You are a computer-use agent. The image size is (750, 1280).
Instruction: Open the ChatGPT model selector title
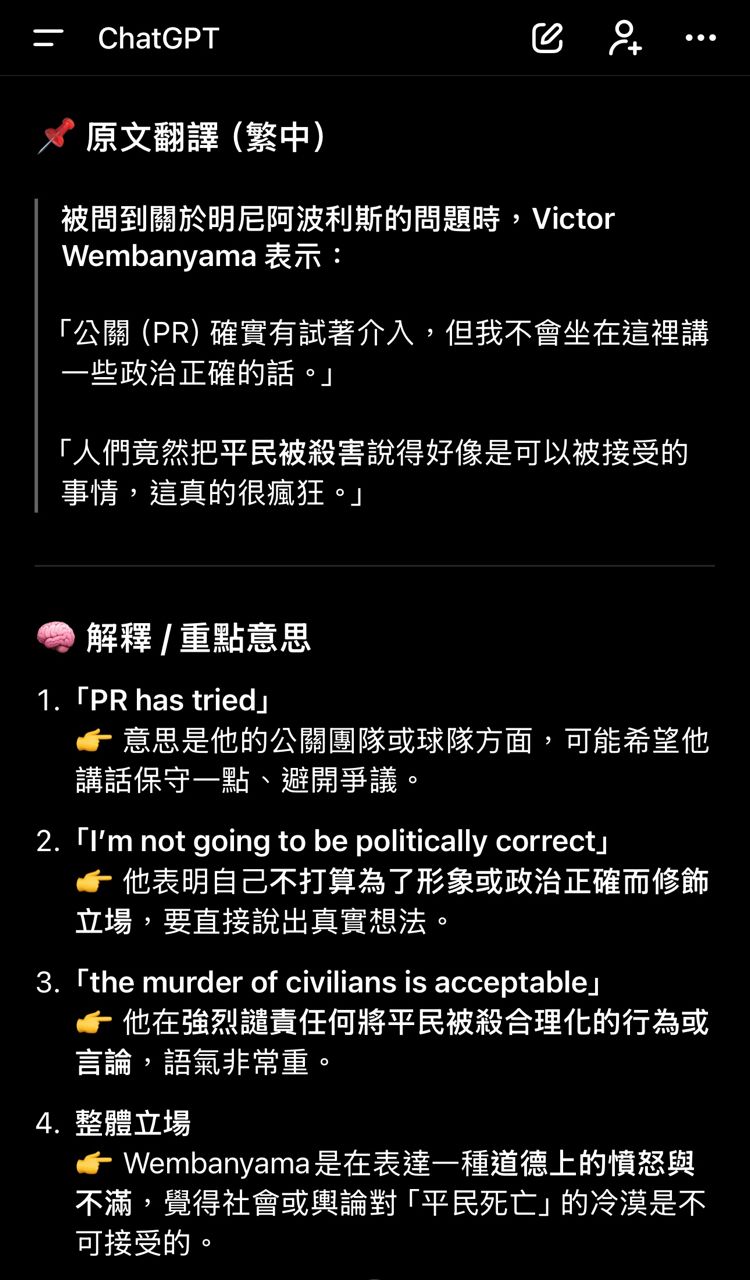[x=158, y=39]
